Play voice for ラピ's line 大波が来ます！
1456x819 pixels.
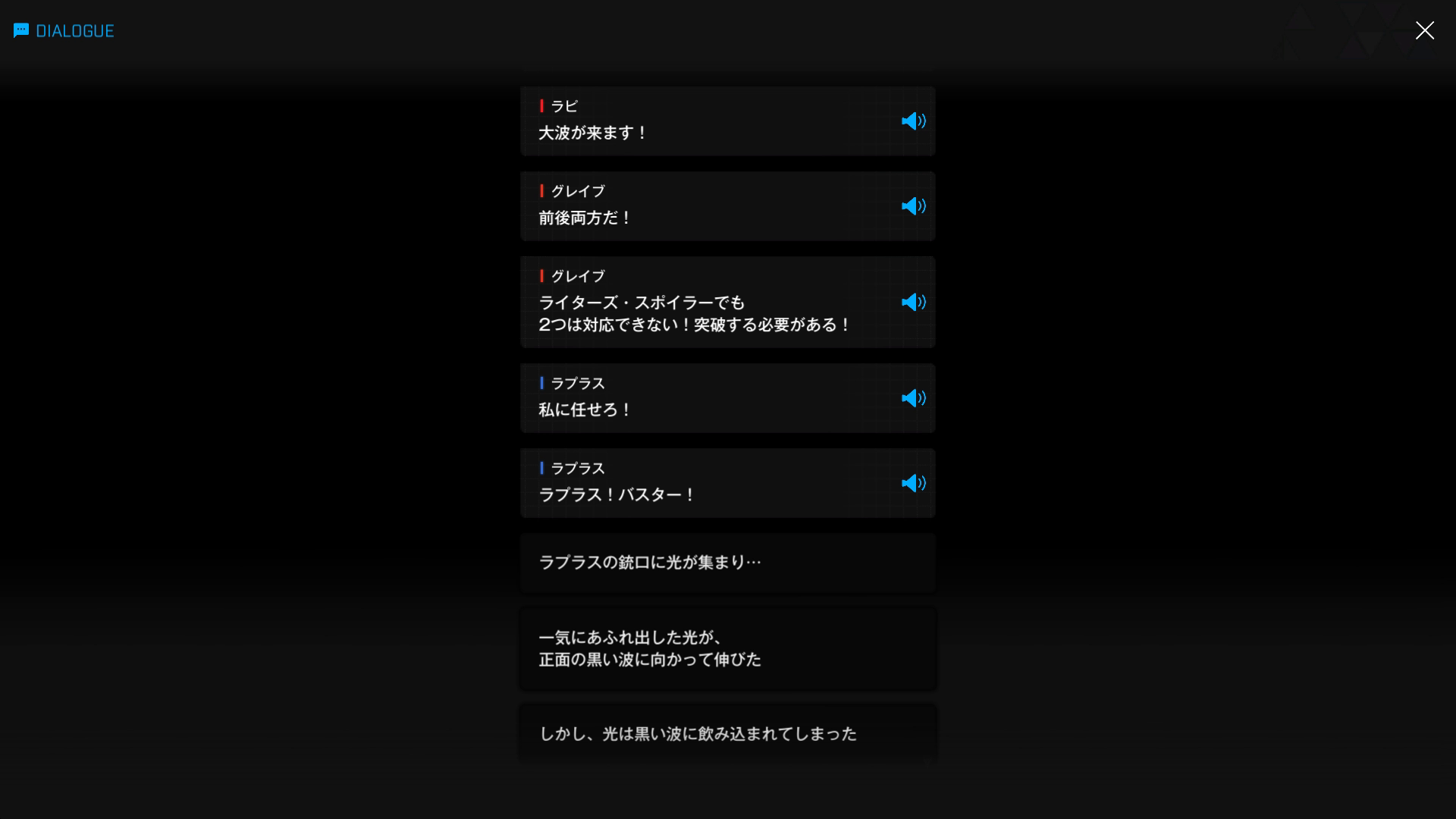(x=913, y=121)
